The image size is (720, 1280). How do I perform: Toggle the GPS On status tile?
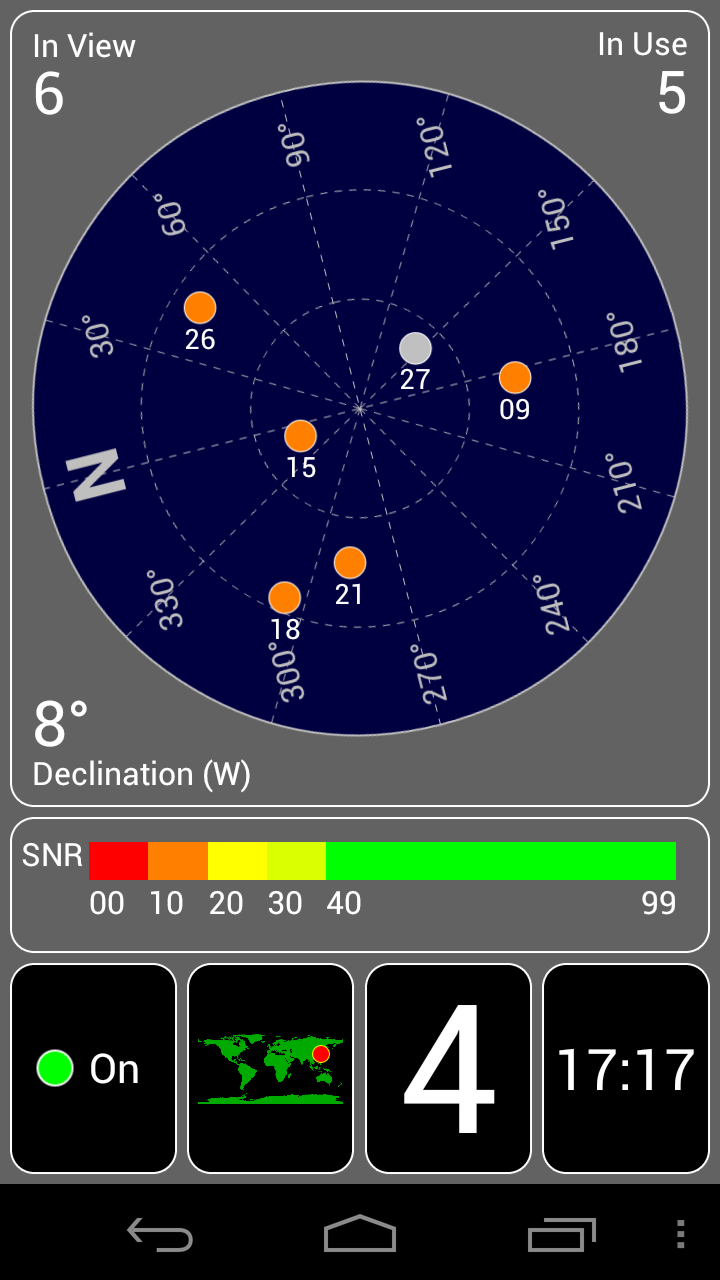94,1068
